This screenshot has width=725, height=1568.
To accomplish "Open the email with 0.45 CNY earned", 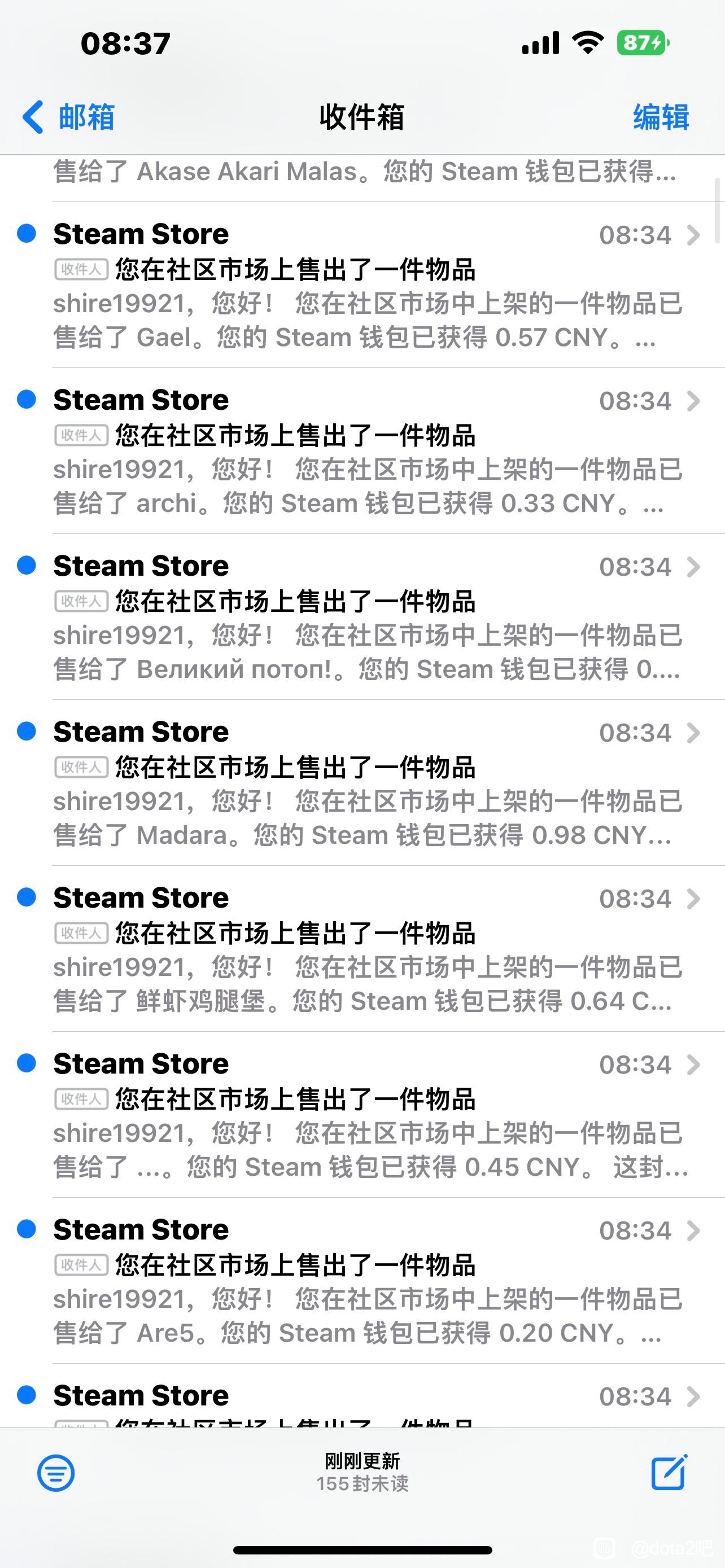I will coord(362,1115).
